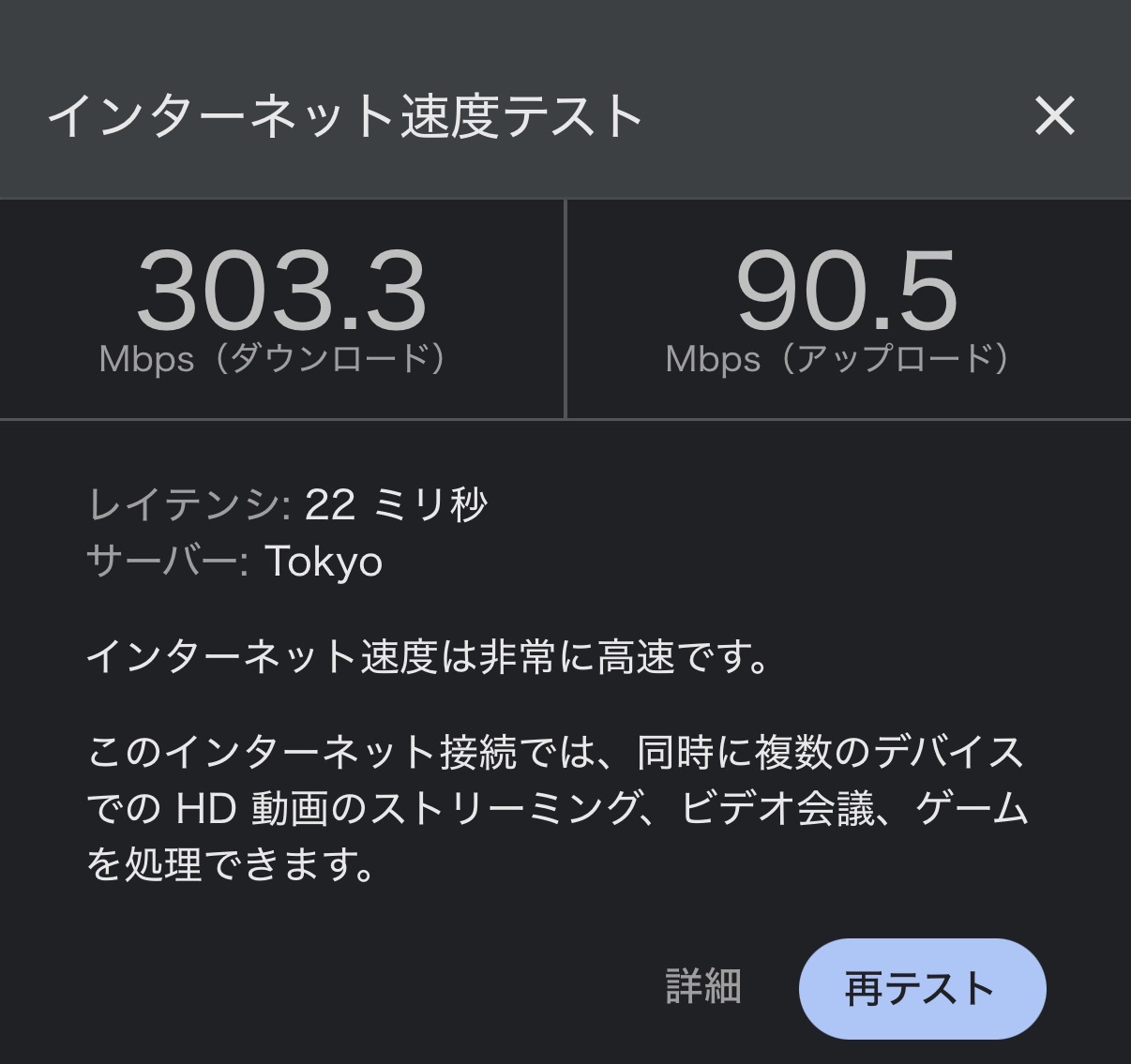Viewport: 1131px width, 1064px height.
Task: Open 詳細 for more details
Action: pyautogui.click(x=703, y=987)
